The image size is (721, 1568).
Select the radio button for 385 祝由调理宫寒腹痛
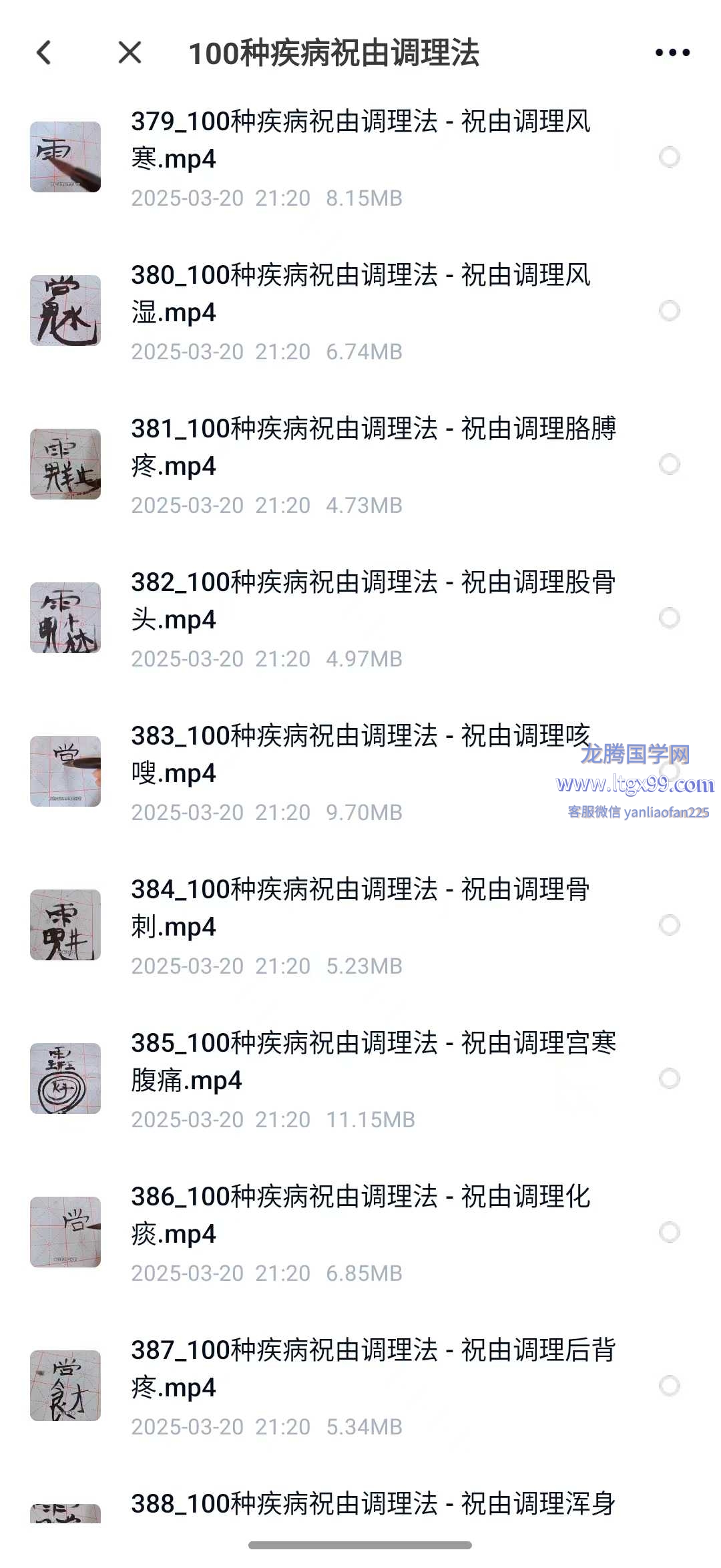click(x=669, y=1079)
